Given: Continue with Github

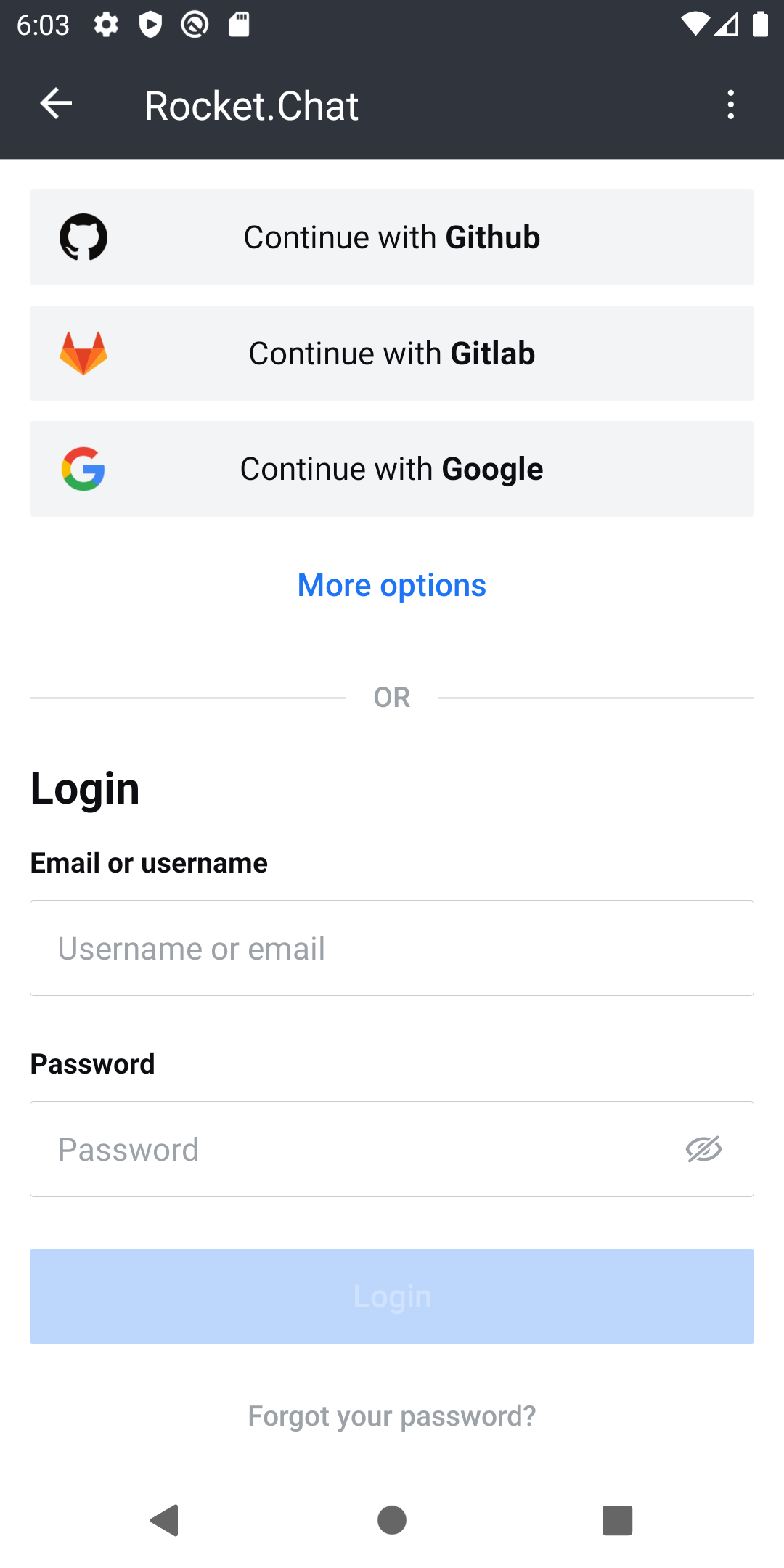Looking at the screenshot, I should point(392,237).
